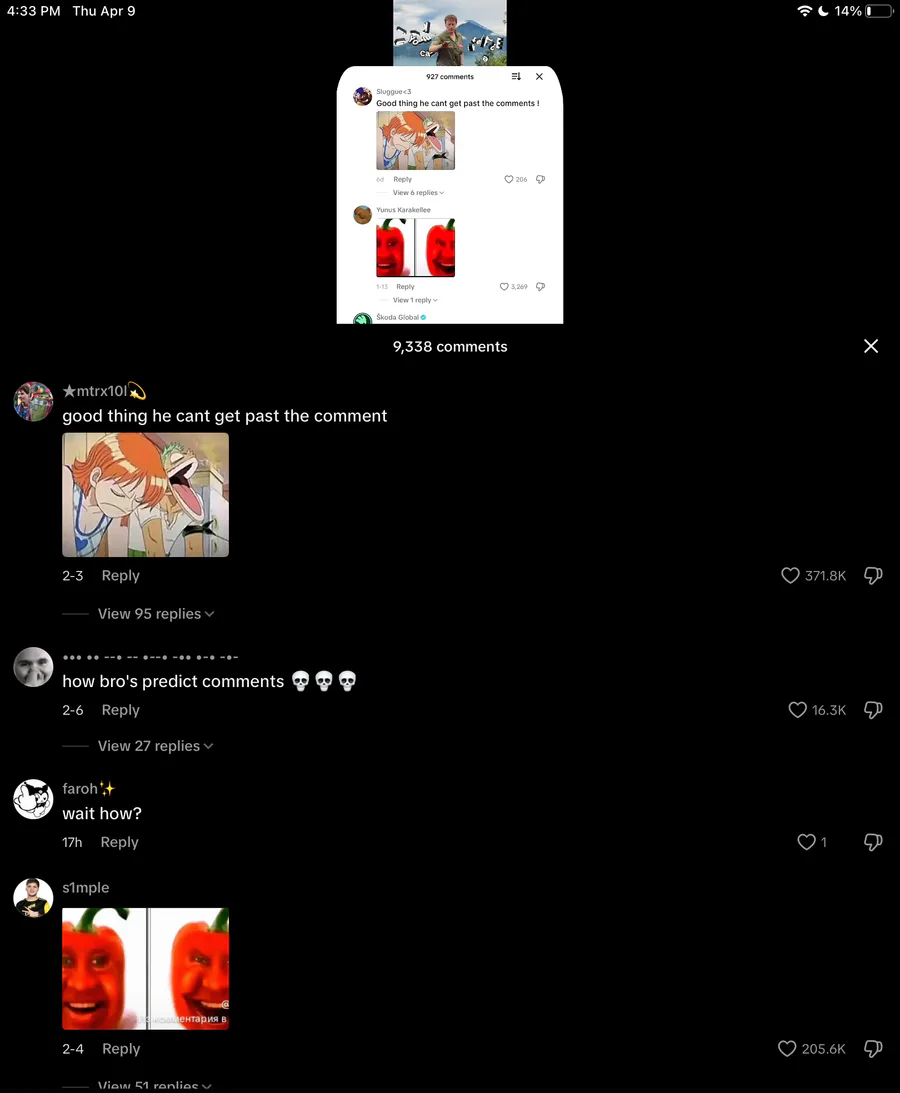The image size is (900, 1093).
Task: Dislike mtrx10l's comment
Action: (873, 575)
